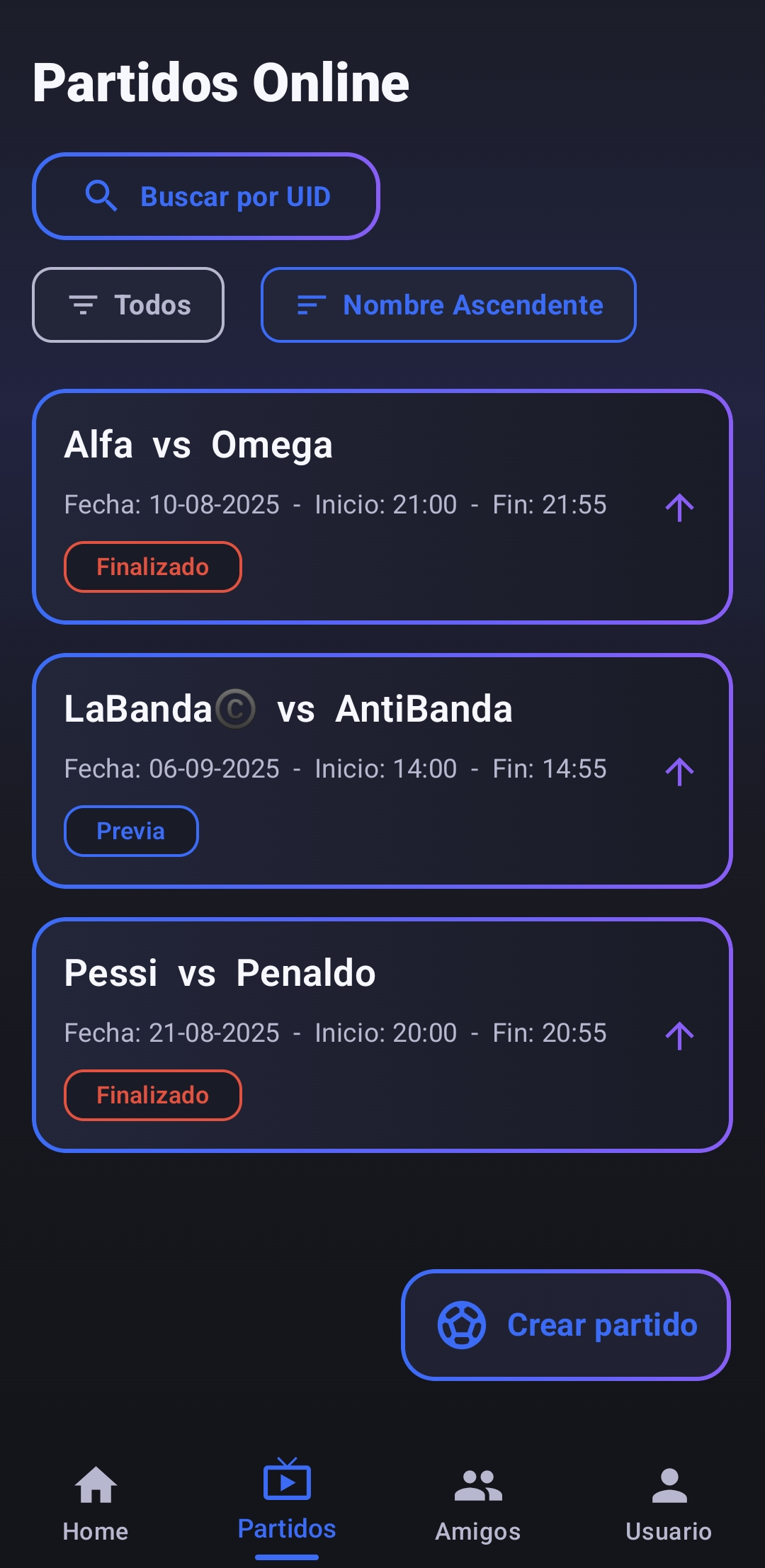Screen dimensions: 765x1568
Task: Click the filter icon inside Todos button
Action: click(83, 305)
